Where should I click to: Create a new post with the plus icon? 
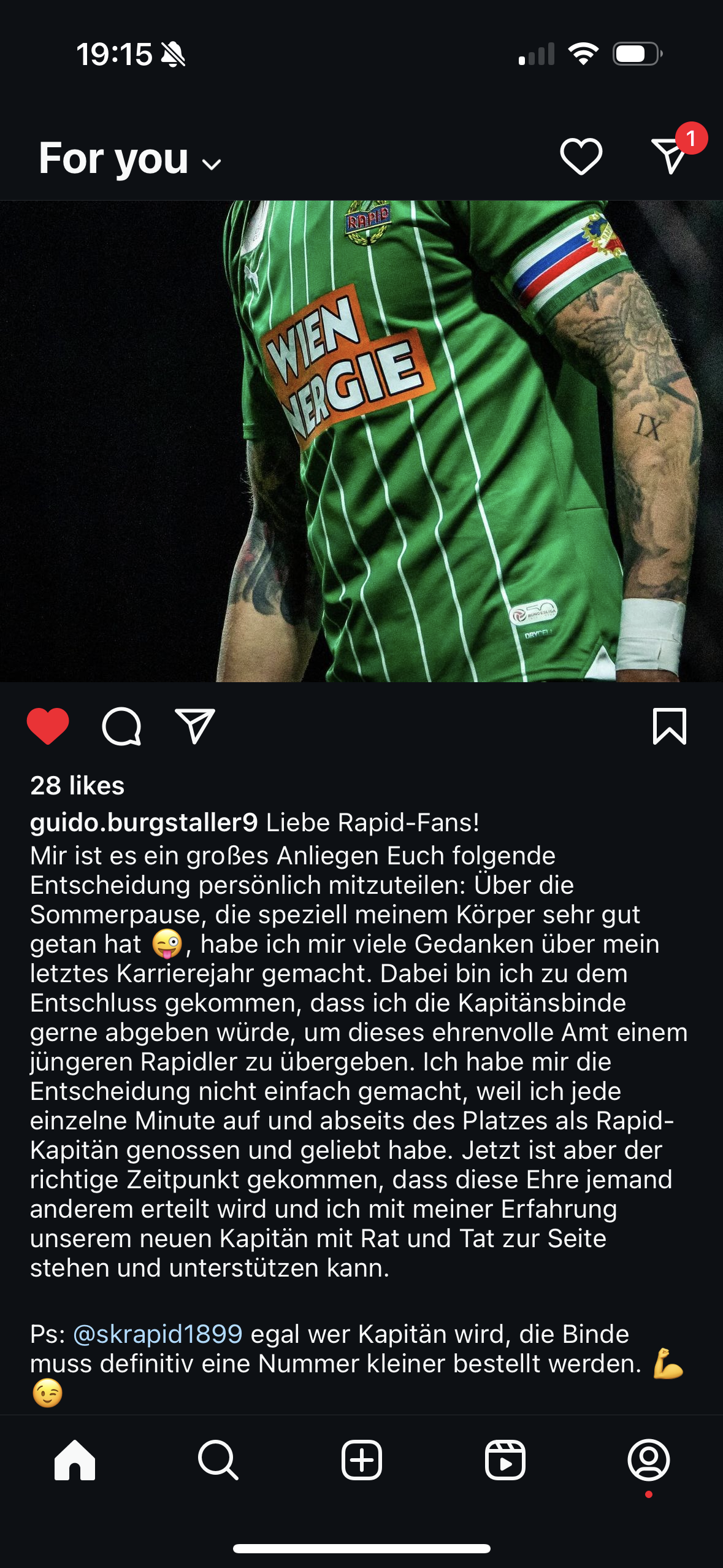pos(362,1460)
